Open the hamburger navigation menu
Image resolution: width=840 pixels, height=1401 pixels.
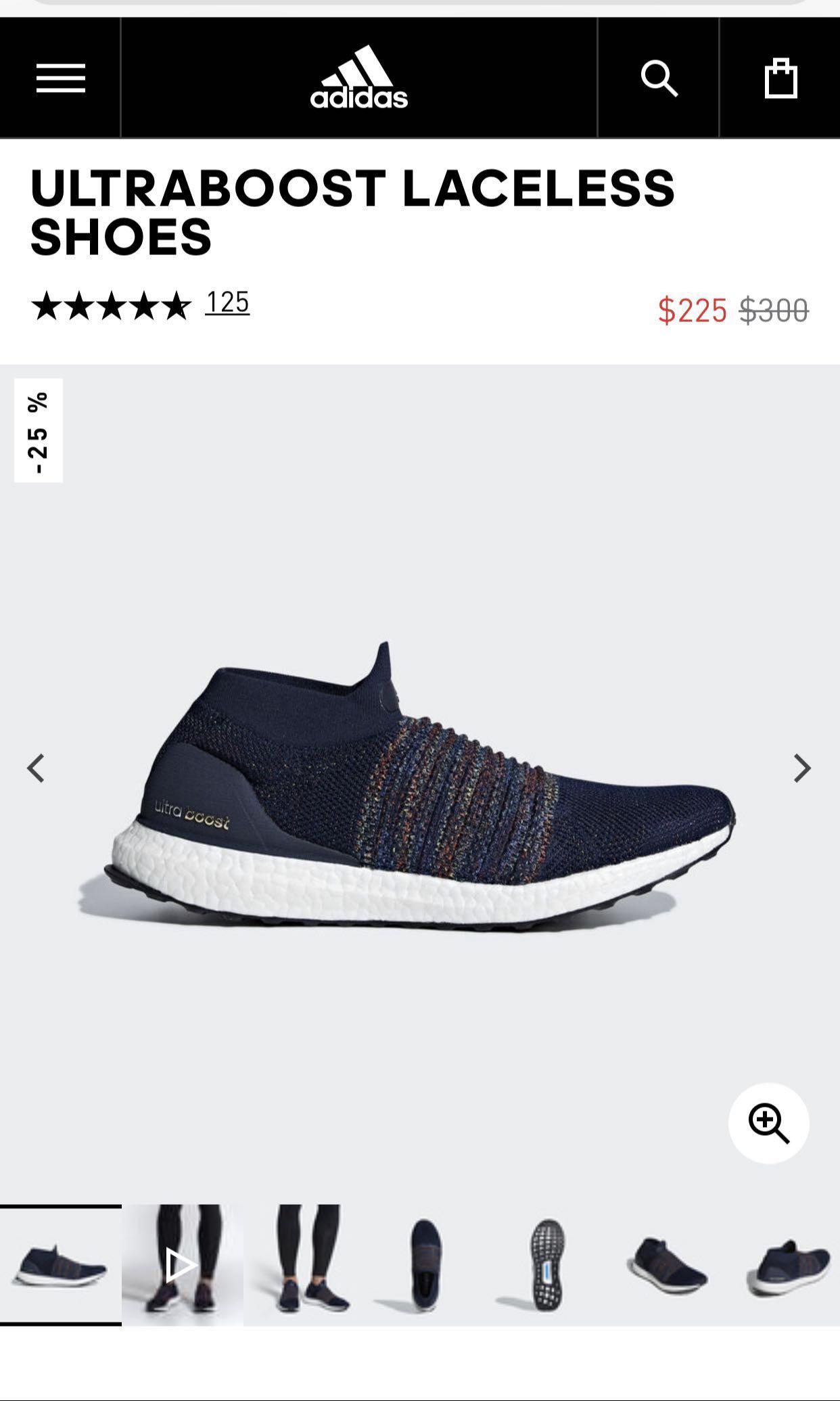point(61,78)
